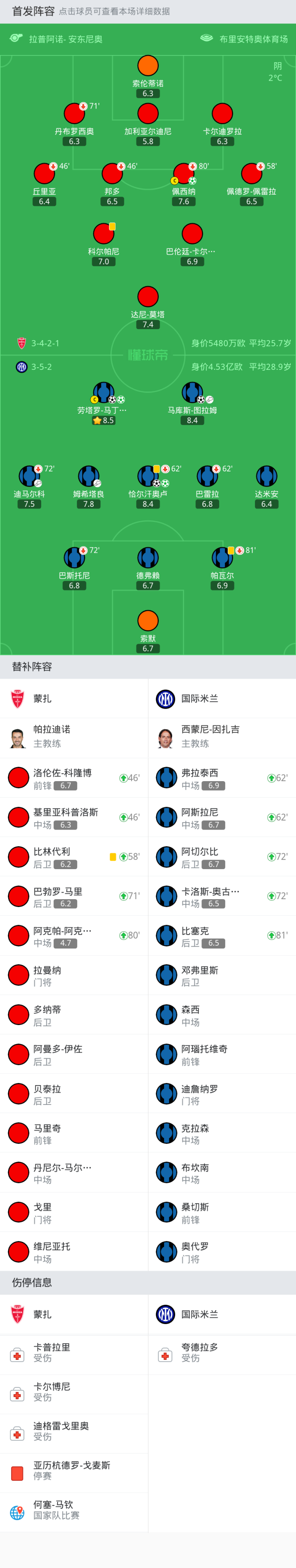This screenshot has width=296, height=1568.
Task: Tap Monza captain 佩西纳 on the pitch
Action: point(183,174)
